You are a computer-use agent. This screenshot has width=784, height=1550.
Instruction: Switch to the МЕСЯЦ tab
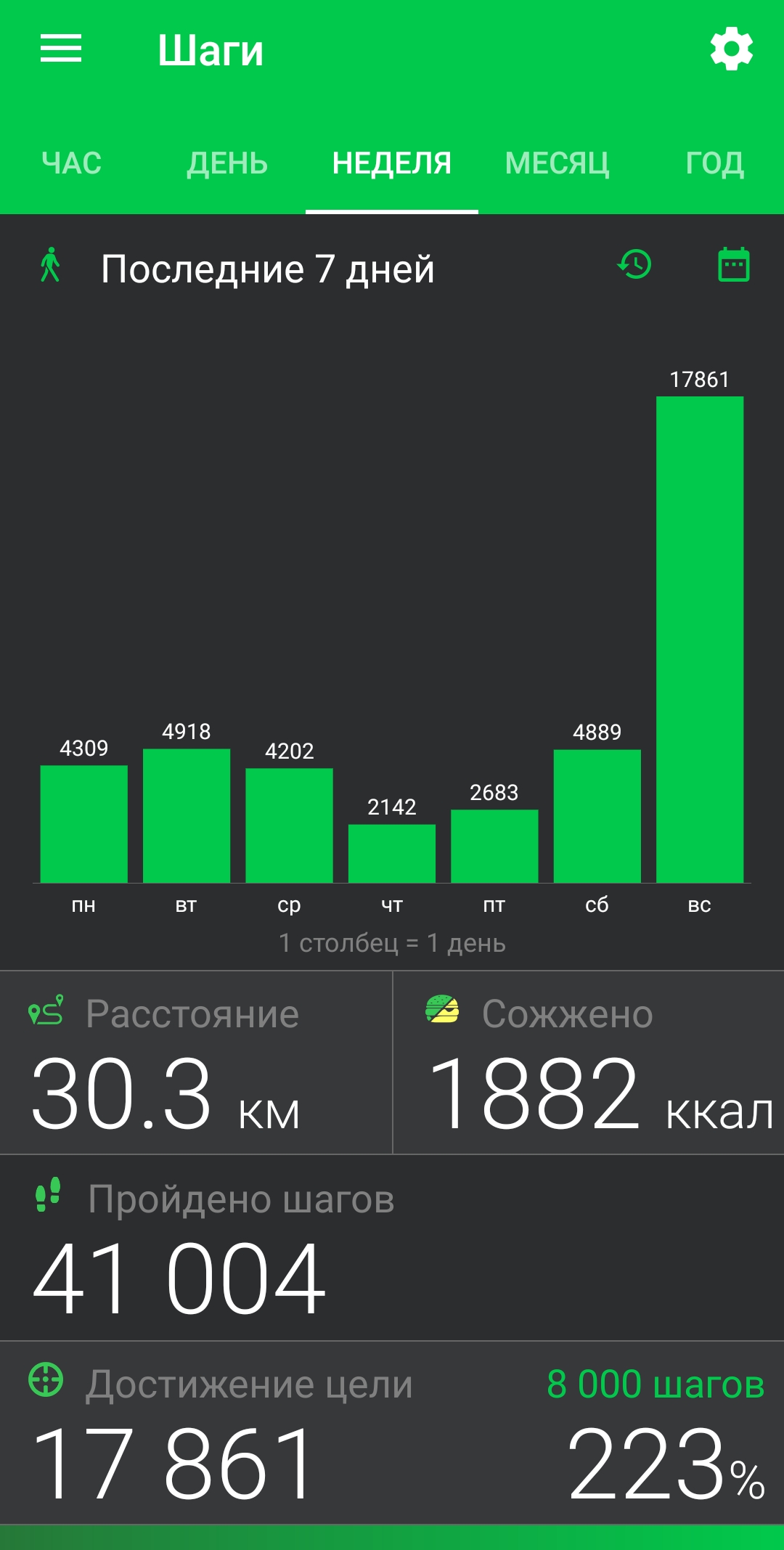coord(557,163)
